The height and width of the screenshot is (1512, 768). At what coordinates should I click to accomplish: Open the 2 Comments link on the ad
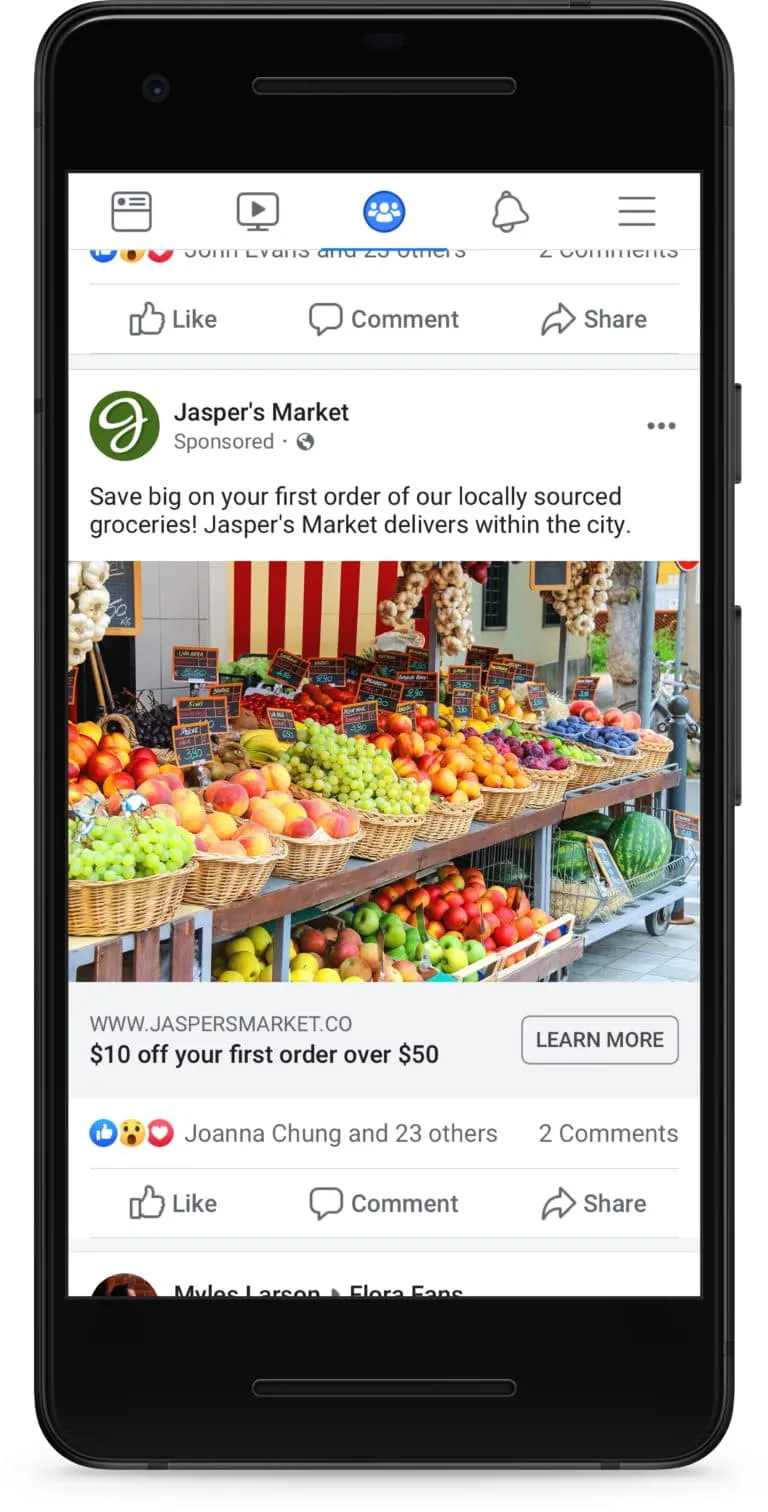pyautogui.click(x=608, y=1133)
